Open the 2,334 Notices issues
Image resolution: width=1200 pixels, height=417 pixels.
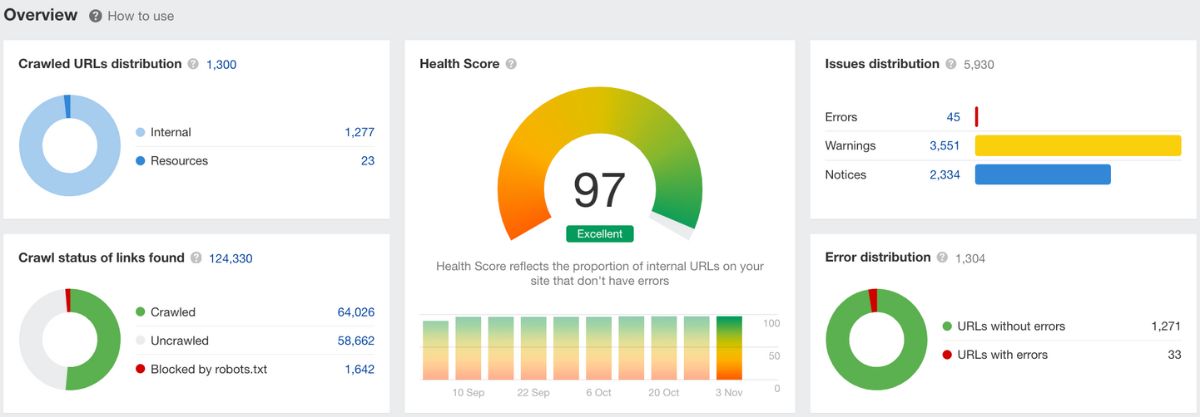pyautogui.click(x=944, y=175)
